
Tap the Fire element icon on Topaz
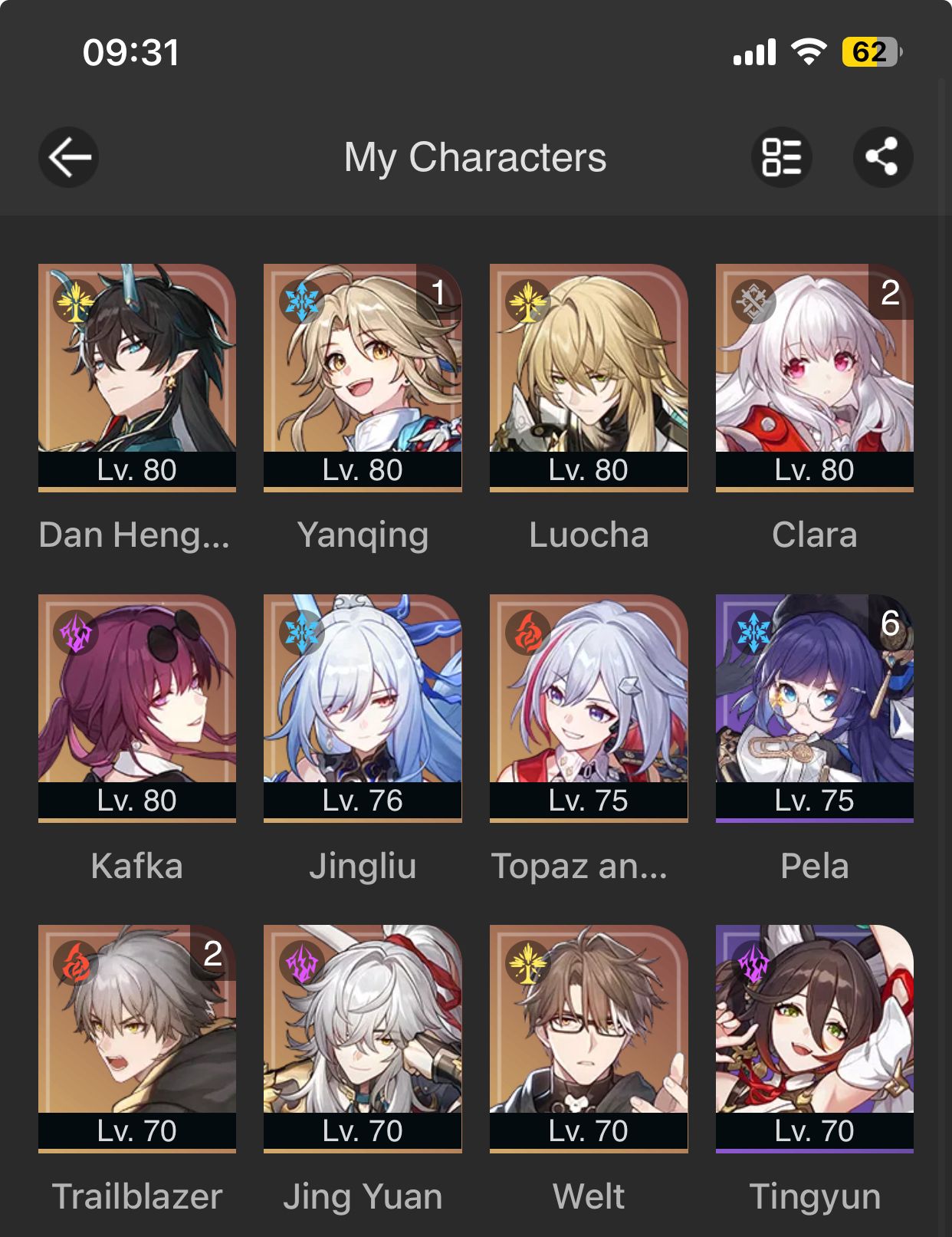pyautogui.click(x=526, y=633)
